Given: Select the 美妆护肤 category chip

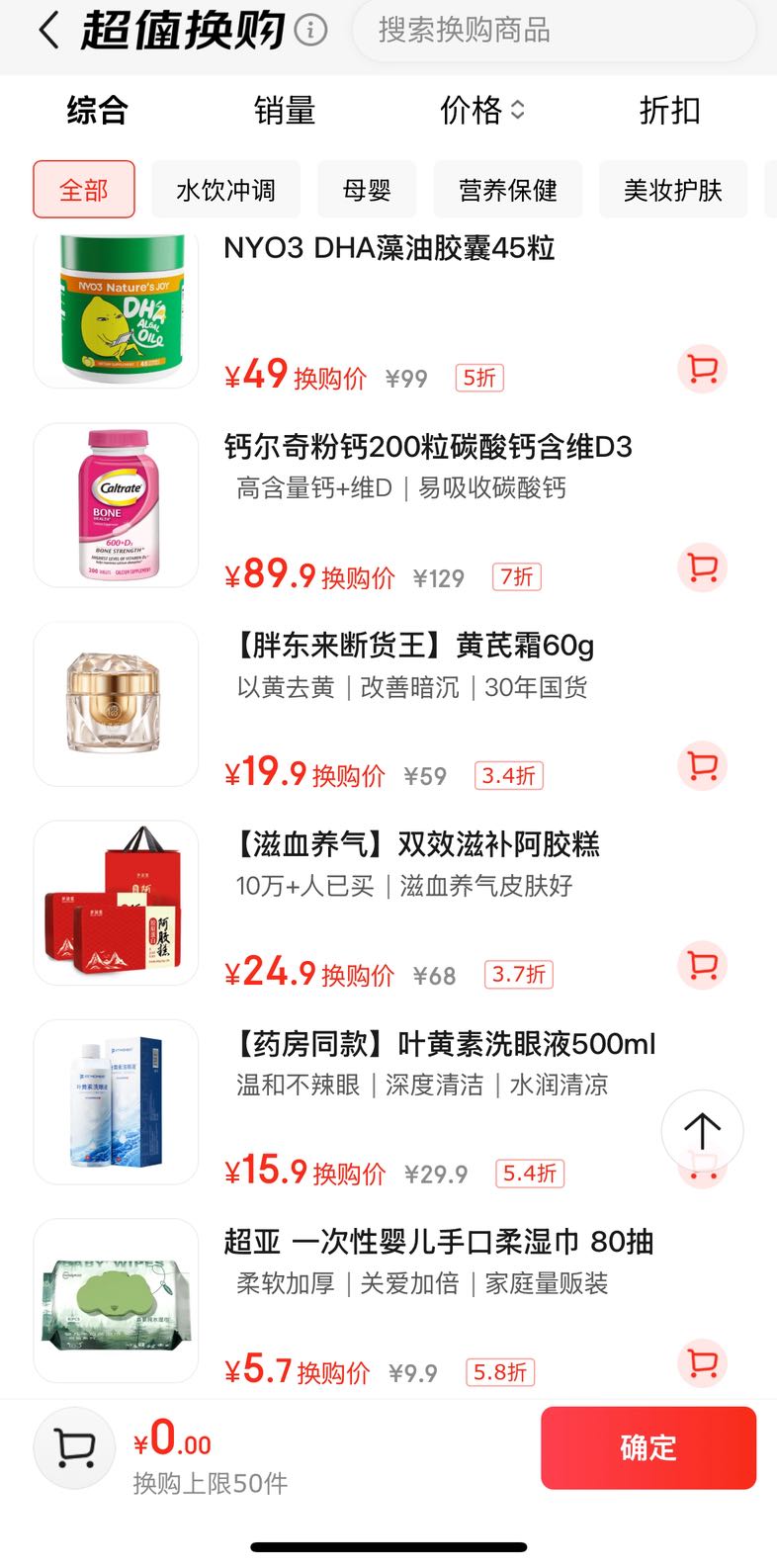Looking at the screenshot, I should click(673, 190).
